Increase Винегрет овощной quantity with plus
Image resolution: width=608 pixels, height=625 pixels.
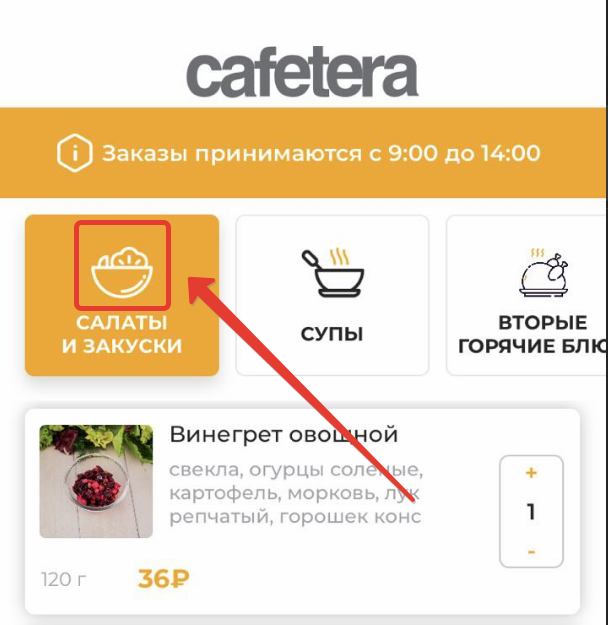pyautogui.click(x=531, y=473)
